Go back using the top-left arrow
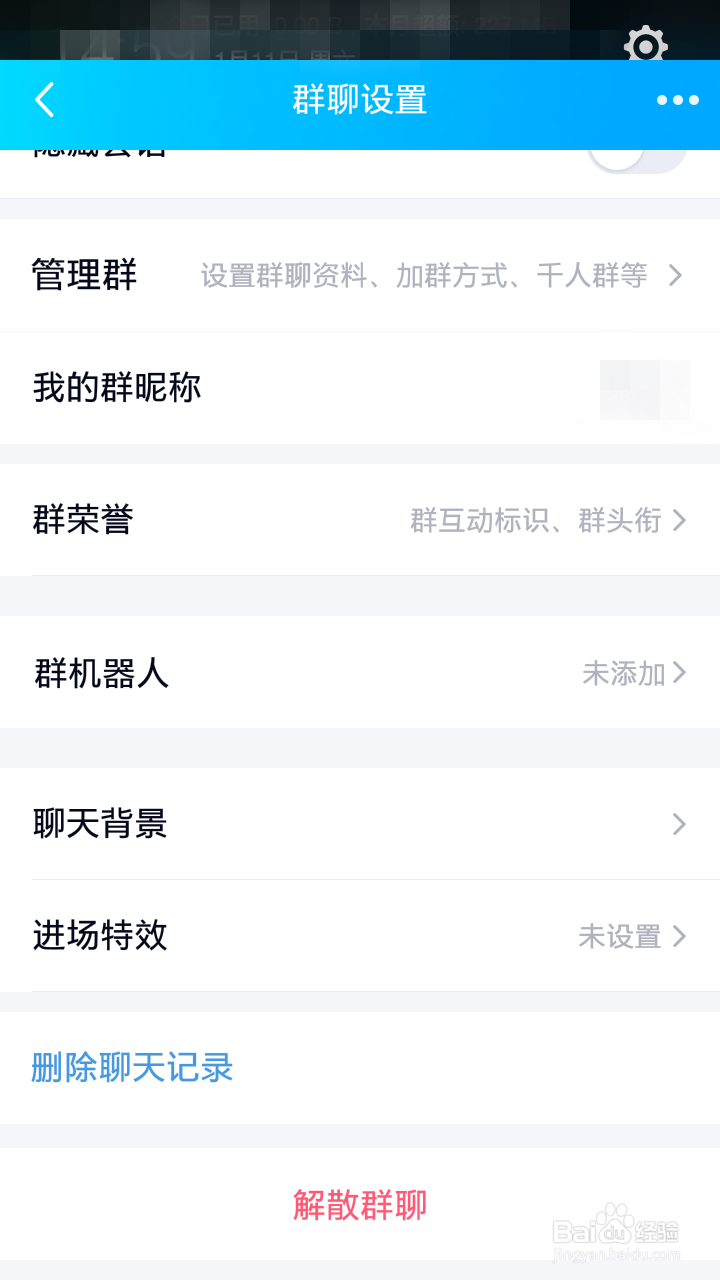Image resolution: width=720 pixels, height=1280 pixels. tap(45, 100)
